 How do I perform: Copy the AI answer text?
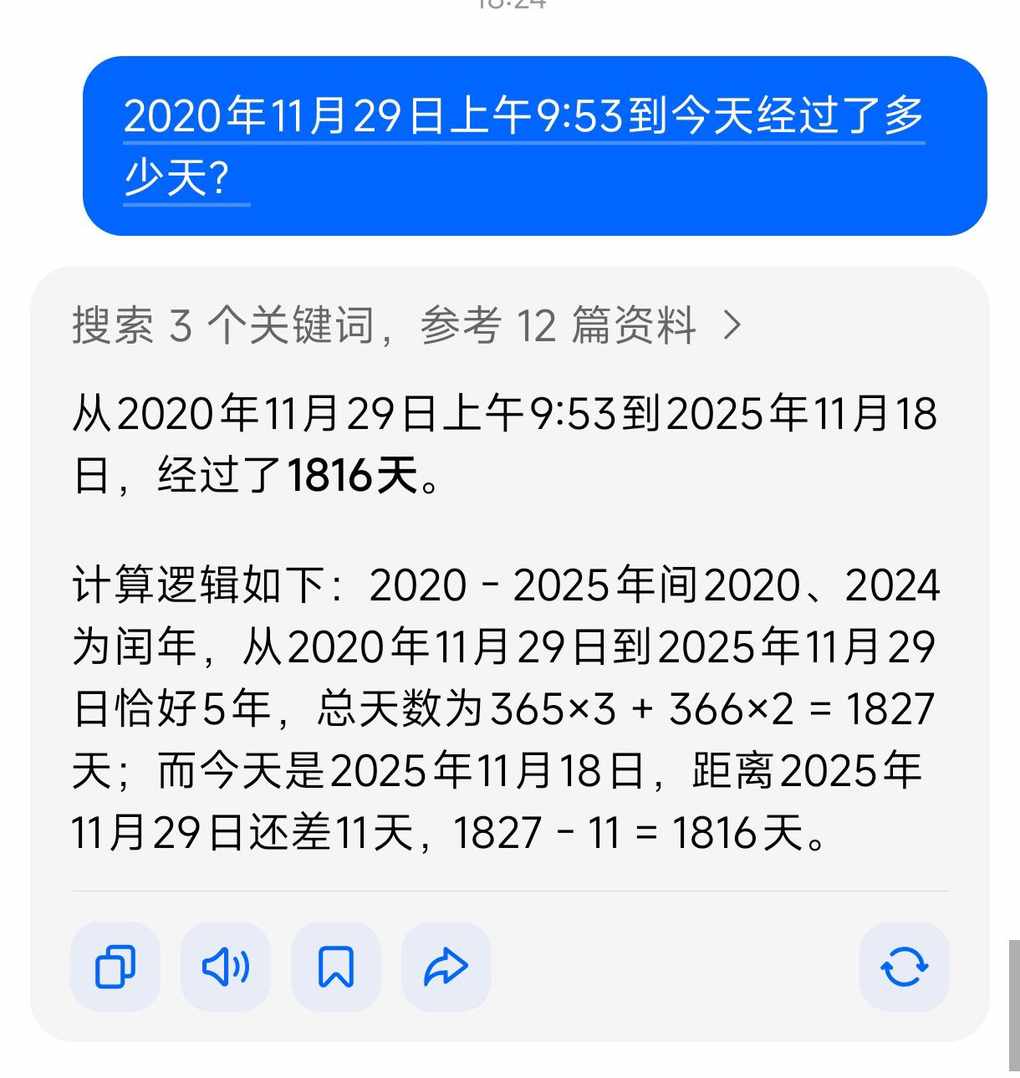[x=115, y=967]
